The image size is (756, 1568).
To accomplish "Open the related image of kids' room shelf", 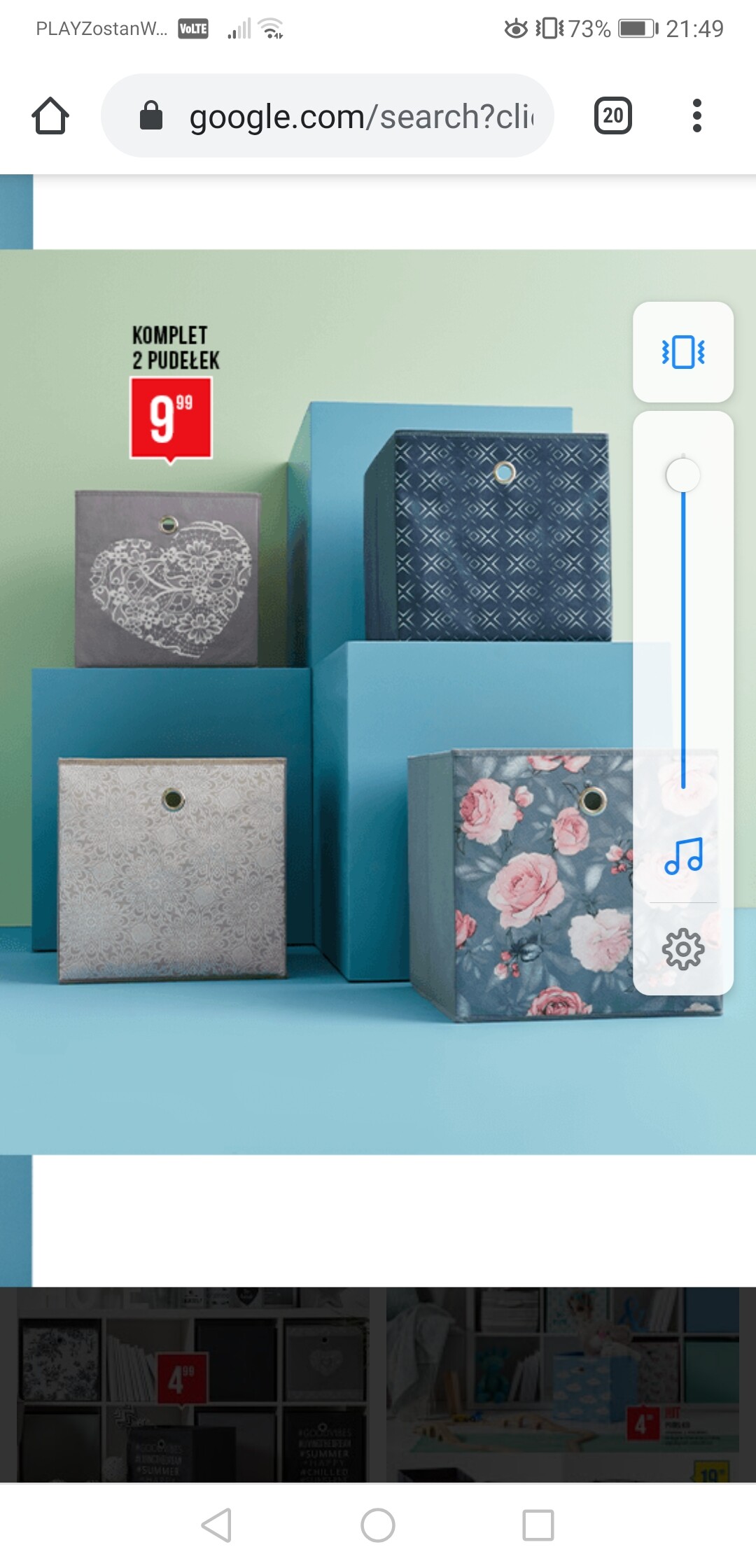I will tap(563, 1385).
